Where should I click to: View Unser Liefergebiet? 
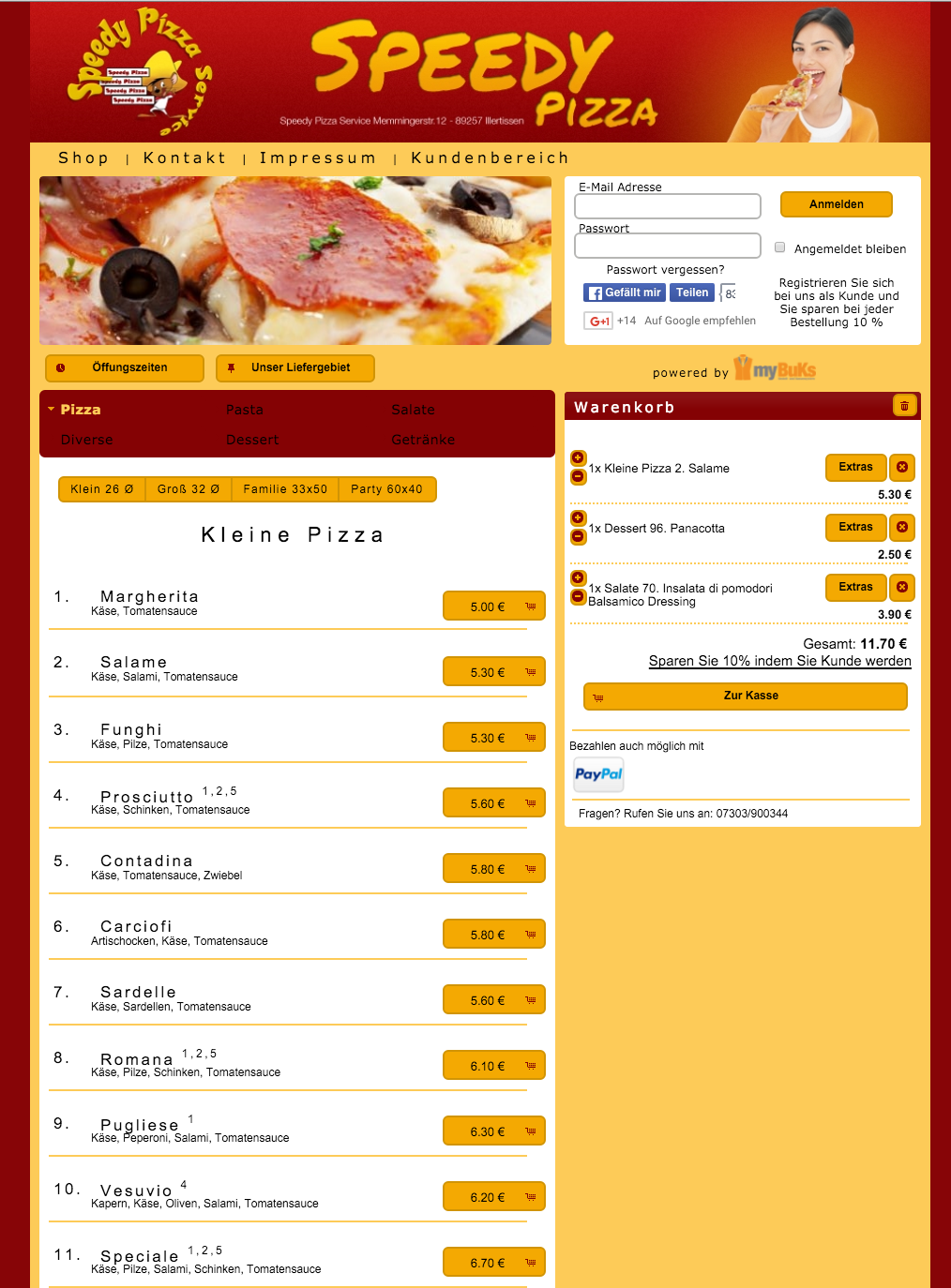[x=295, y=367]
